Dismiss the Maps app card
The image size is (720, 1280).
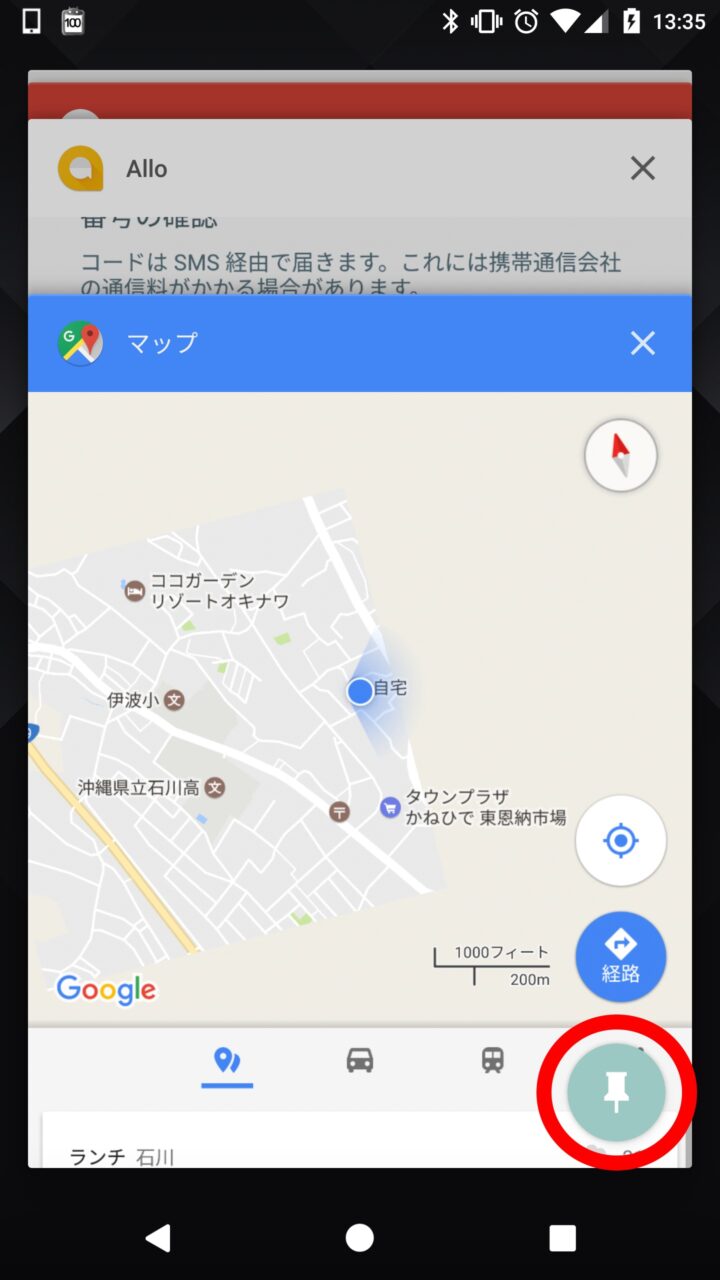(x=642, y=343)
